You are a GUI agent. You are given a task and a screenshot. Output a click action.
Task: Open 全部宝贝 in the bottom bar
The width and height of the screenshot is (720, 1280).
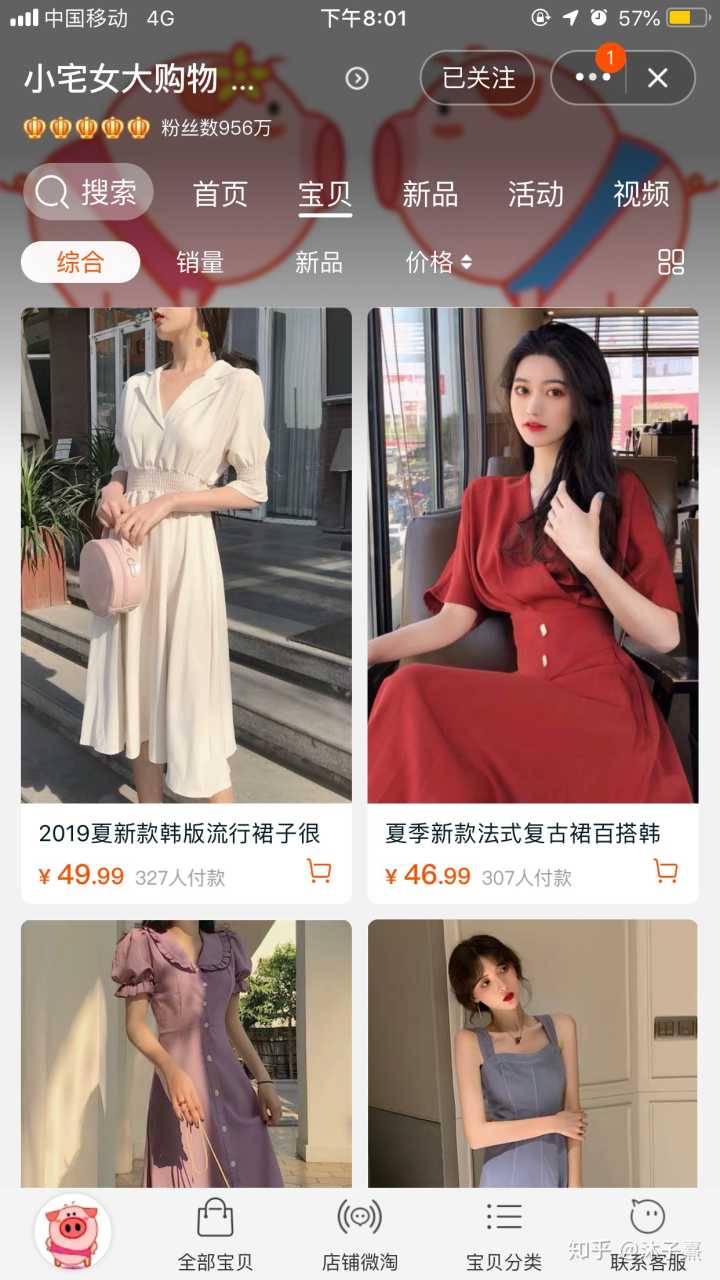[215, 1234]
